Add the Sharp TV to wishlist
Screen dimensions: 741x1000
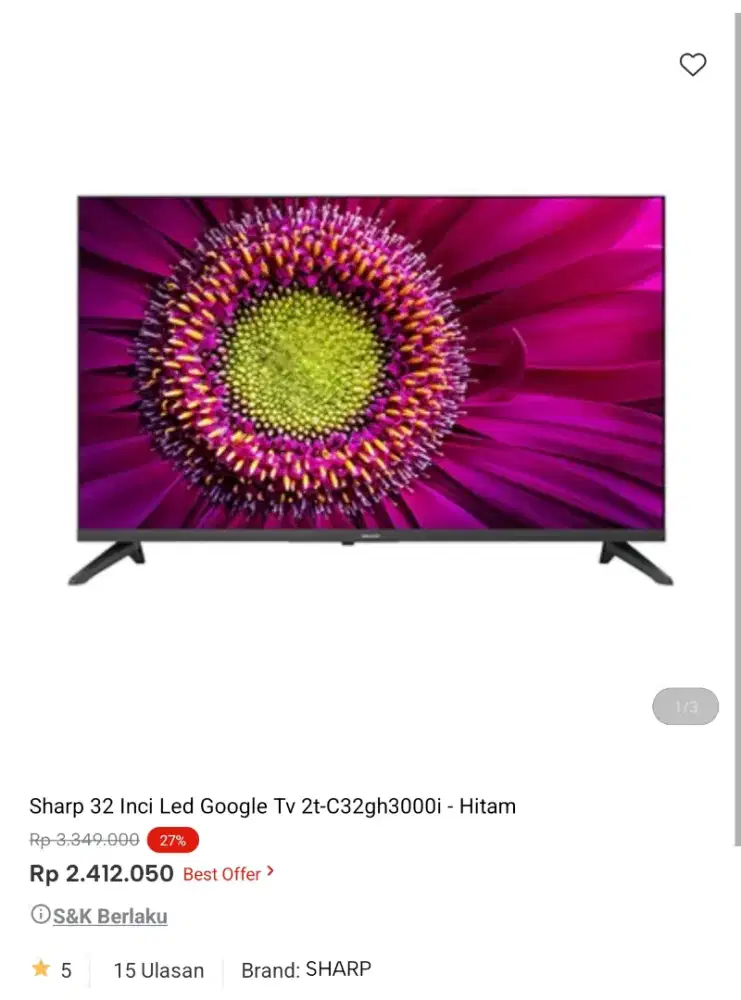(693, 65)
